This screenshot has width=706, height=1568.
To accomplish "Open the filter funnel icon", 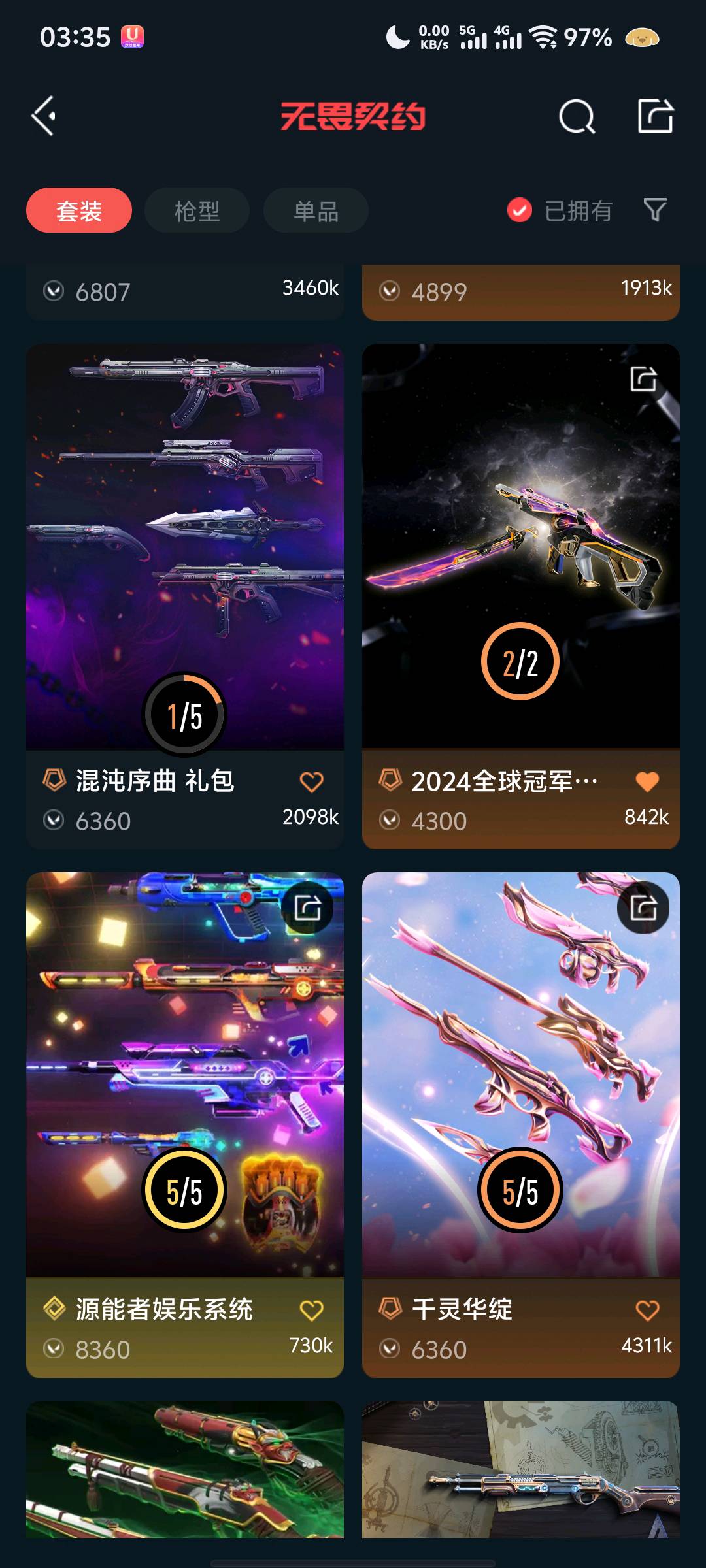I will click(x=655, y=210).
